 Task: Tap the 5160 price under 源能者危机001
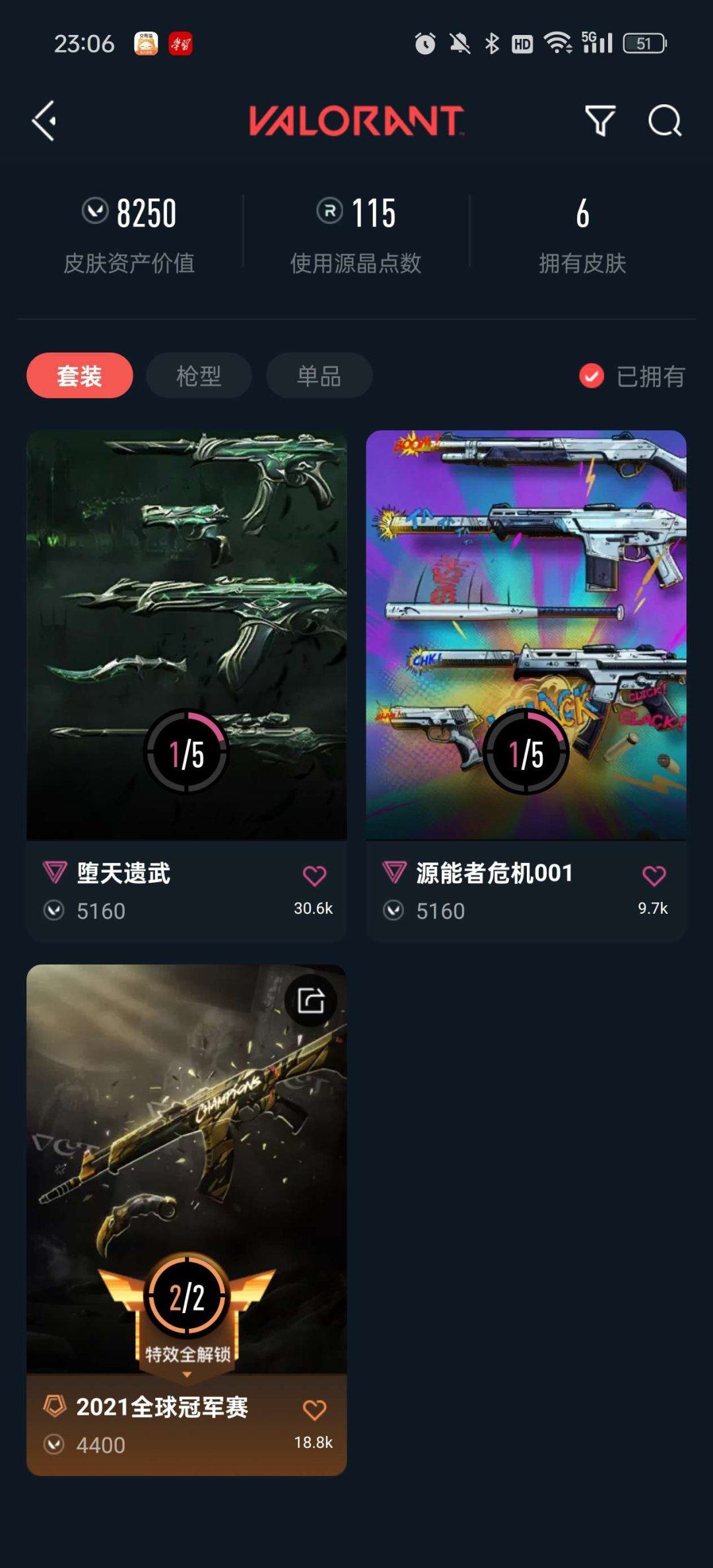point(440,910)
